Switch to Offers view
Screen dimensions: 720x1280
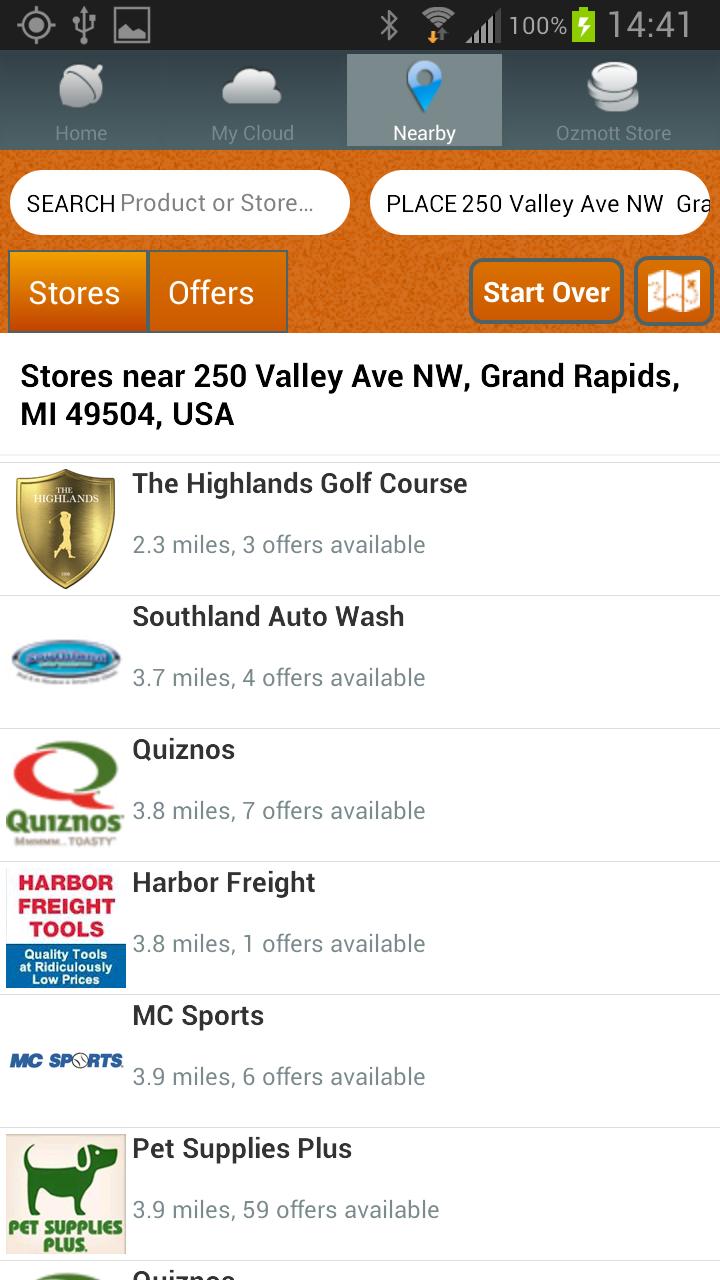click(217, 292)
